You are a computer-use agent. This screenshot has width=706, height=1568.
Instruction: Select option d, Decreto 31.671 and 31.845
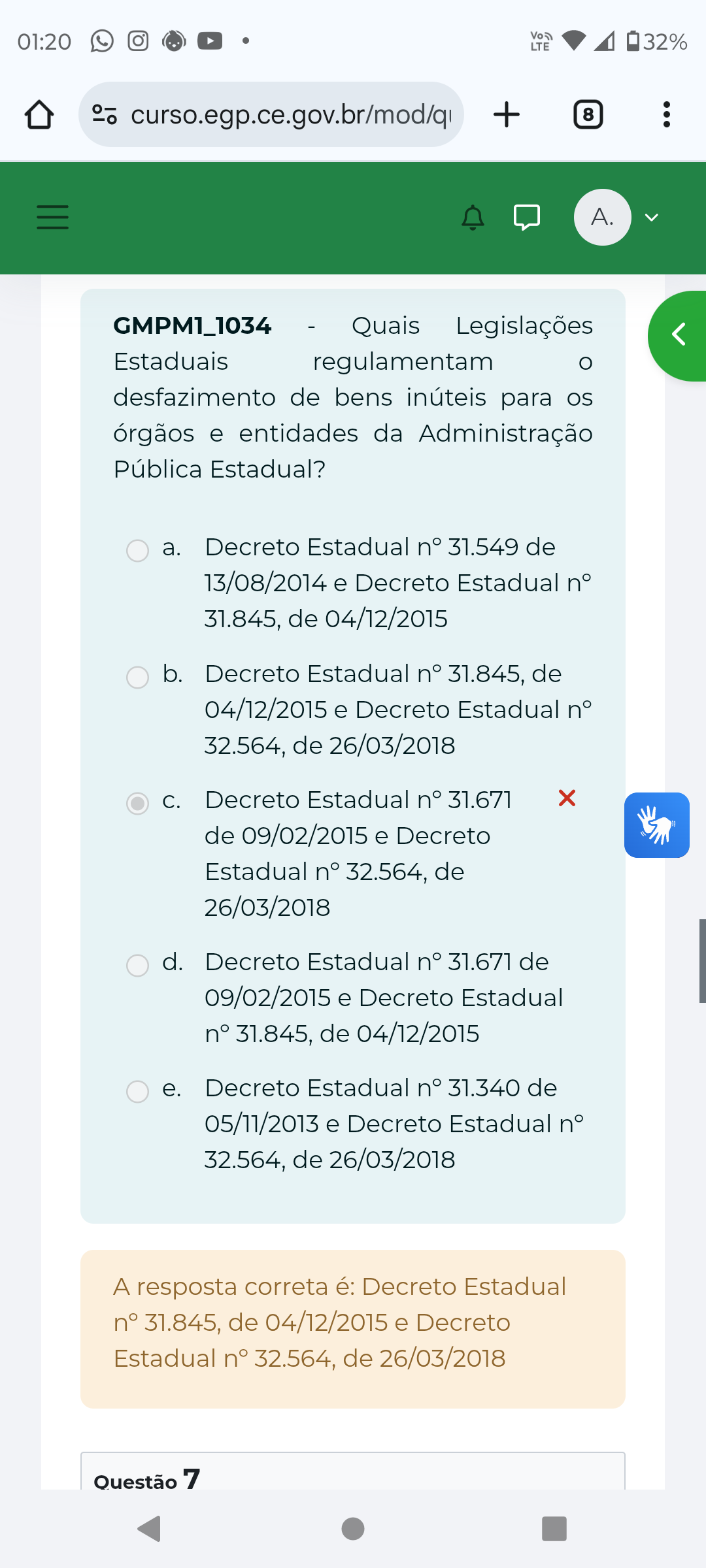137,965
